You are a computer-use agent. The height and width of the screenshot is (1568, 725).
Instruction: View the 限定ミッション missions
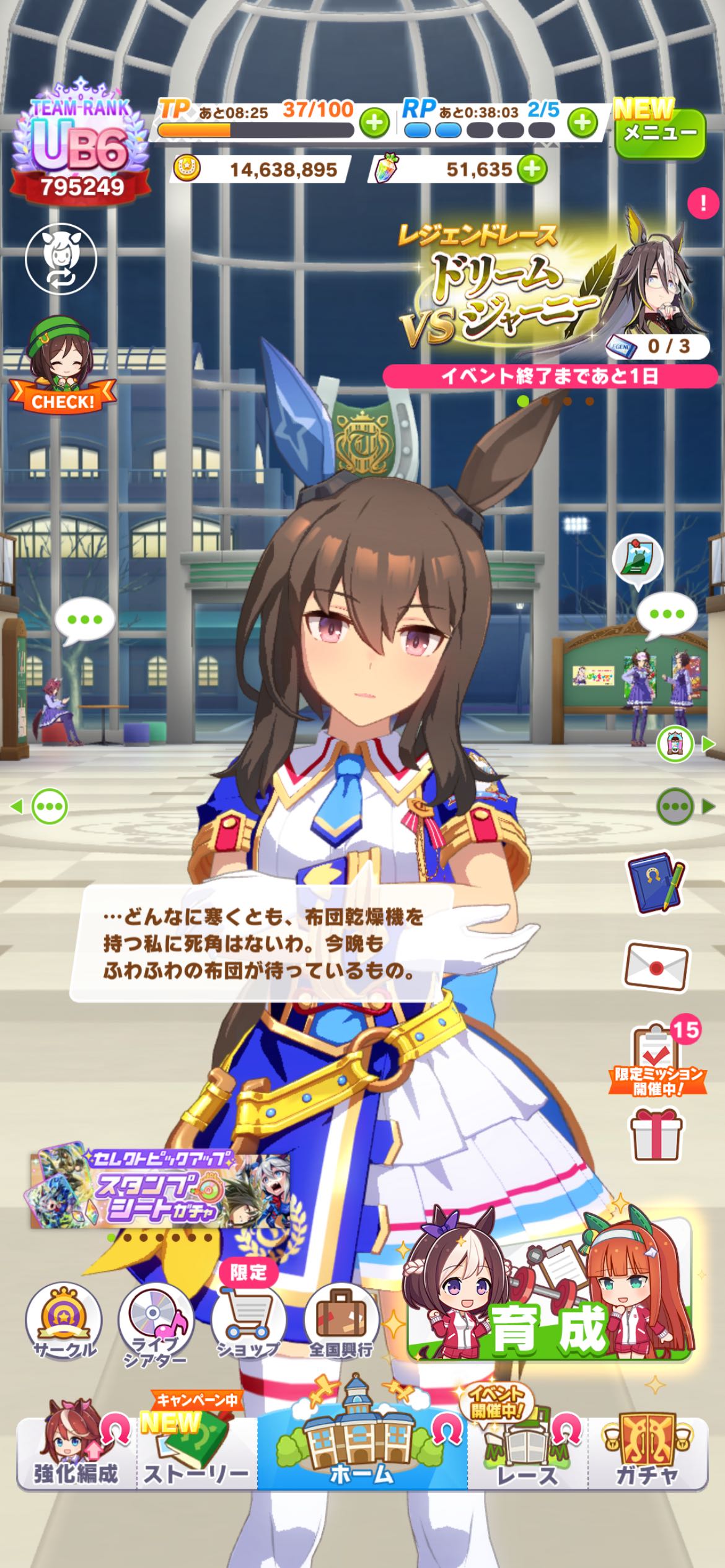[x=657, y=1060]
